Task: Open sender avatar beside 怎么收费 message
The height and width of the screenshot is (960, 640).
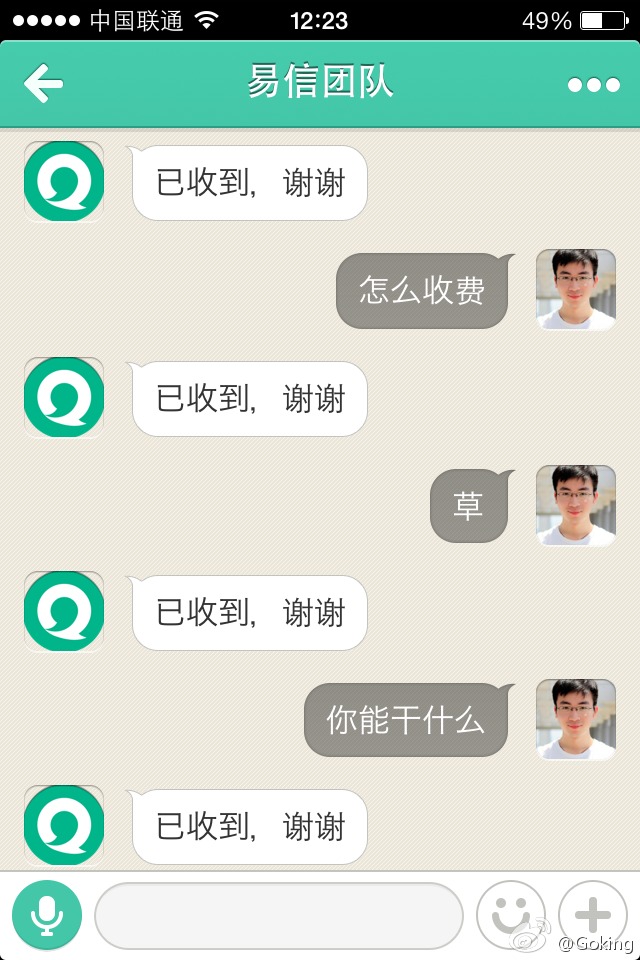Action: (575, 289)
